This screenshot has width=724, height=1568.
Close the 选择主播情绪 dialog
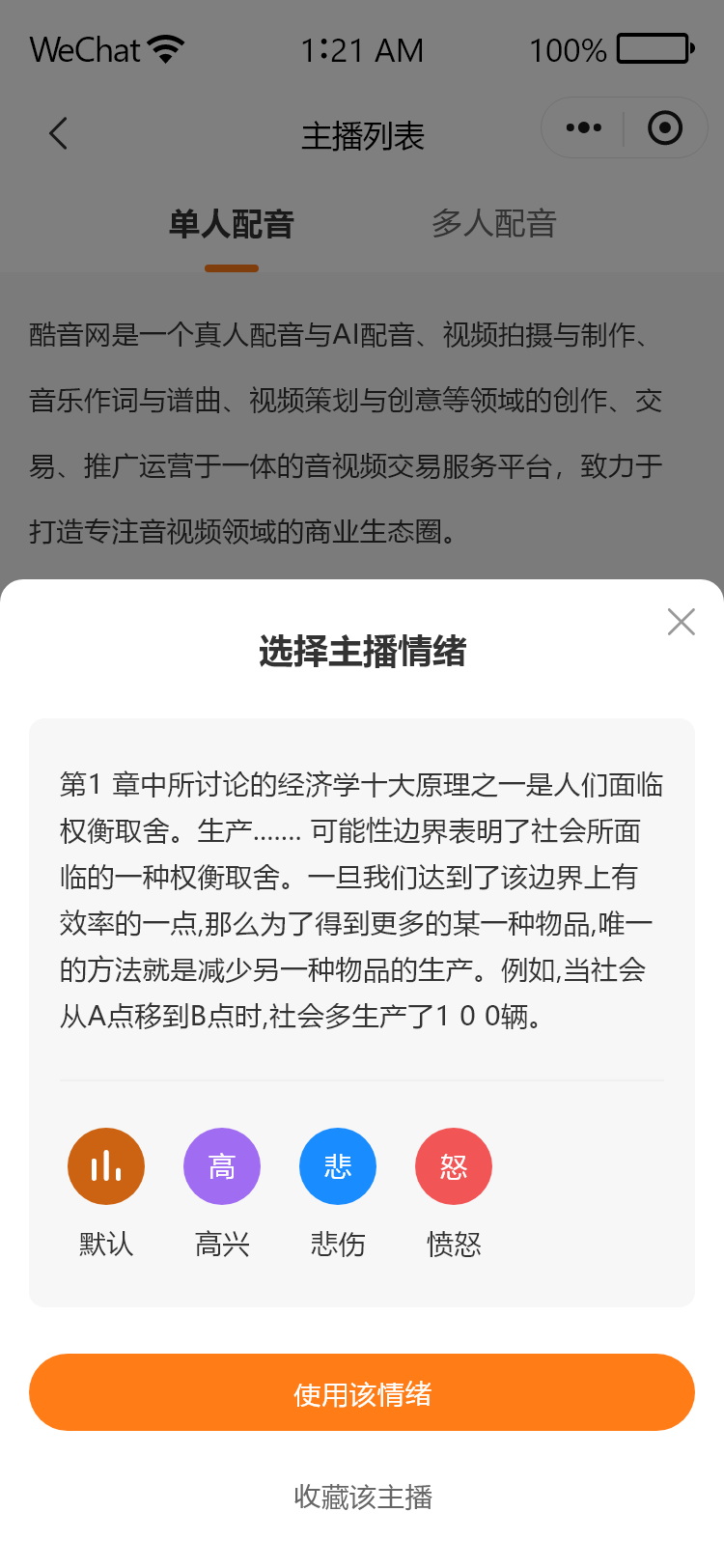(x=681, y=622)
